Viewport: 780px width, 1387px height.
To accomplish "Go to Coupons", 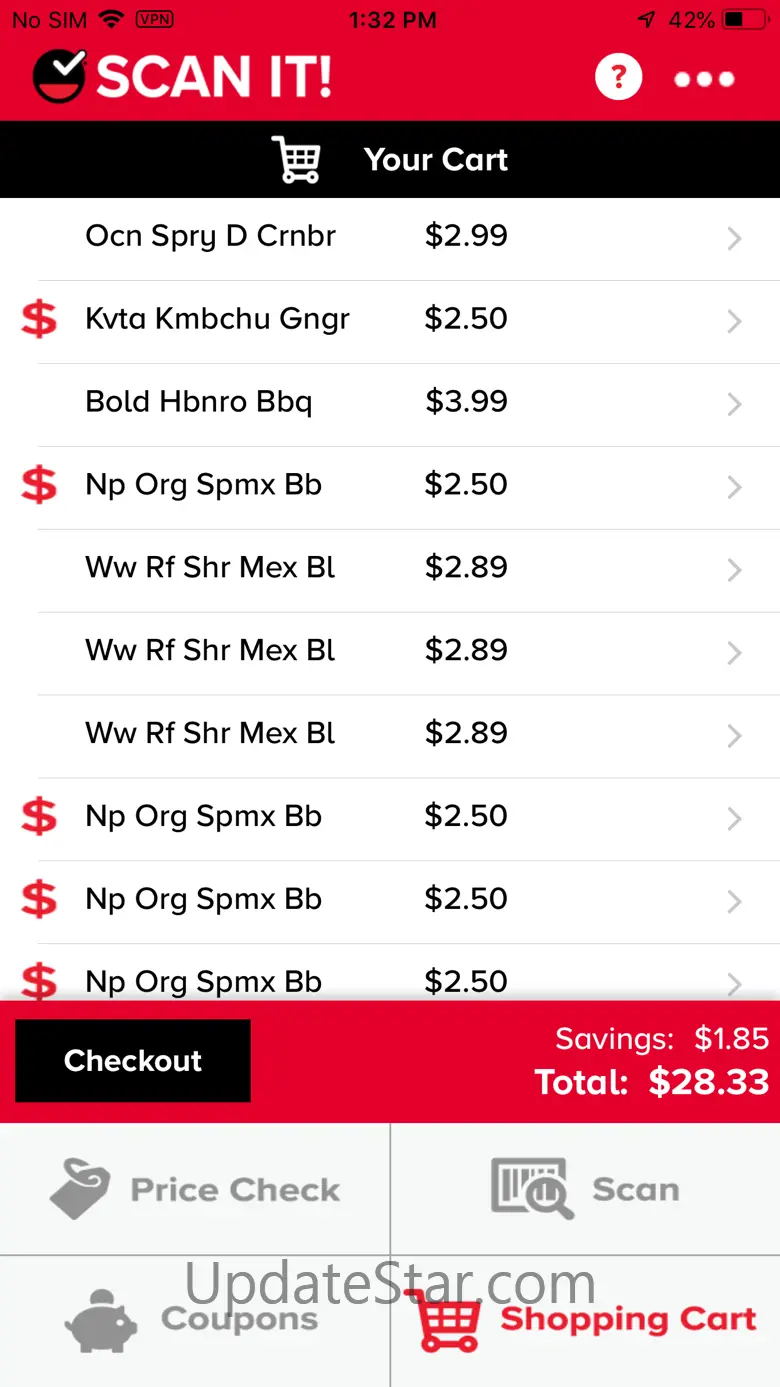I will click(193, 1320).
